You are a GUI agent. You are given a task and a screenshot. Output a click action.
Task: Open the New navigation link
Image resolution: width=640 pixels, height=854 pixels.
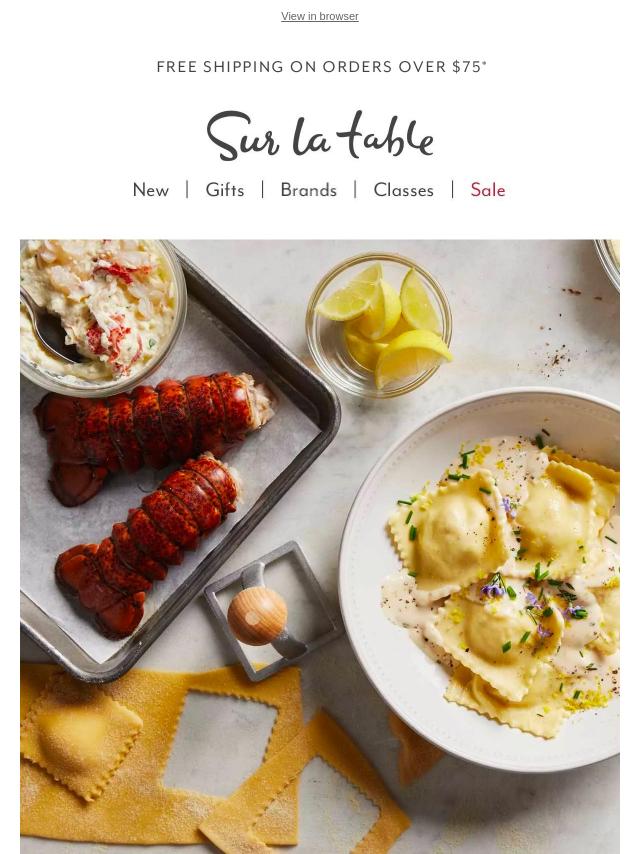click(150, 190)
